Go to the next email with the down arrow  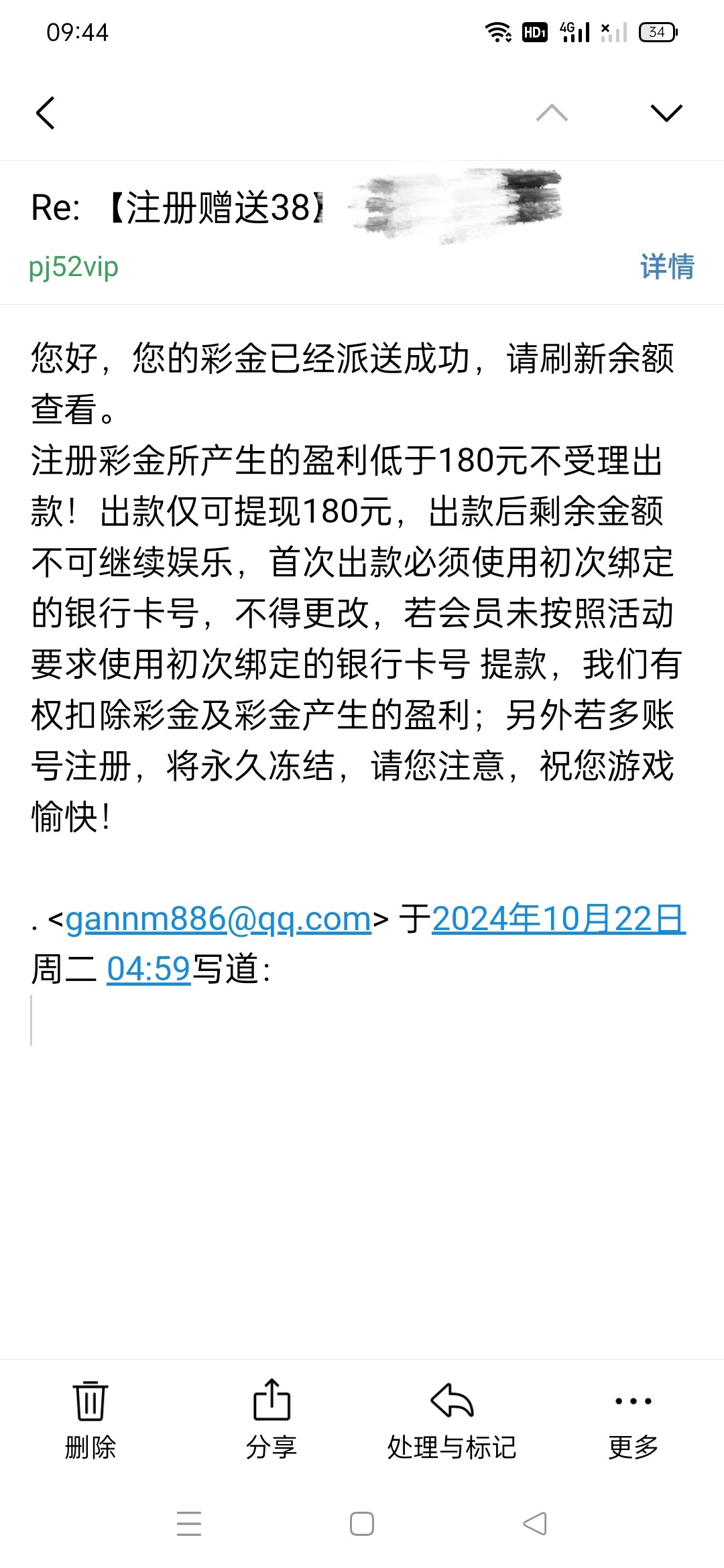click(666, 113)
